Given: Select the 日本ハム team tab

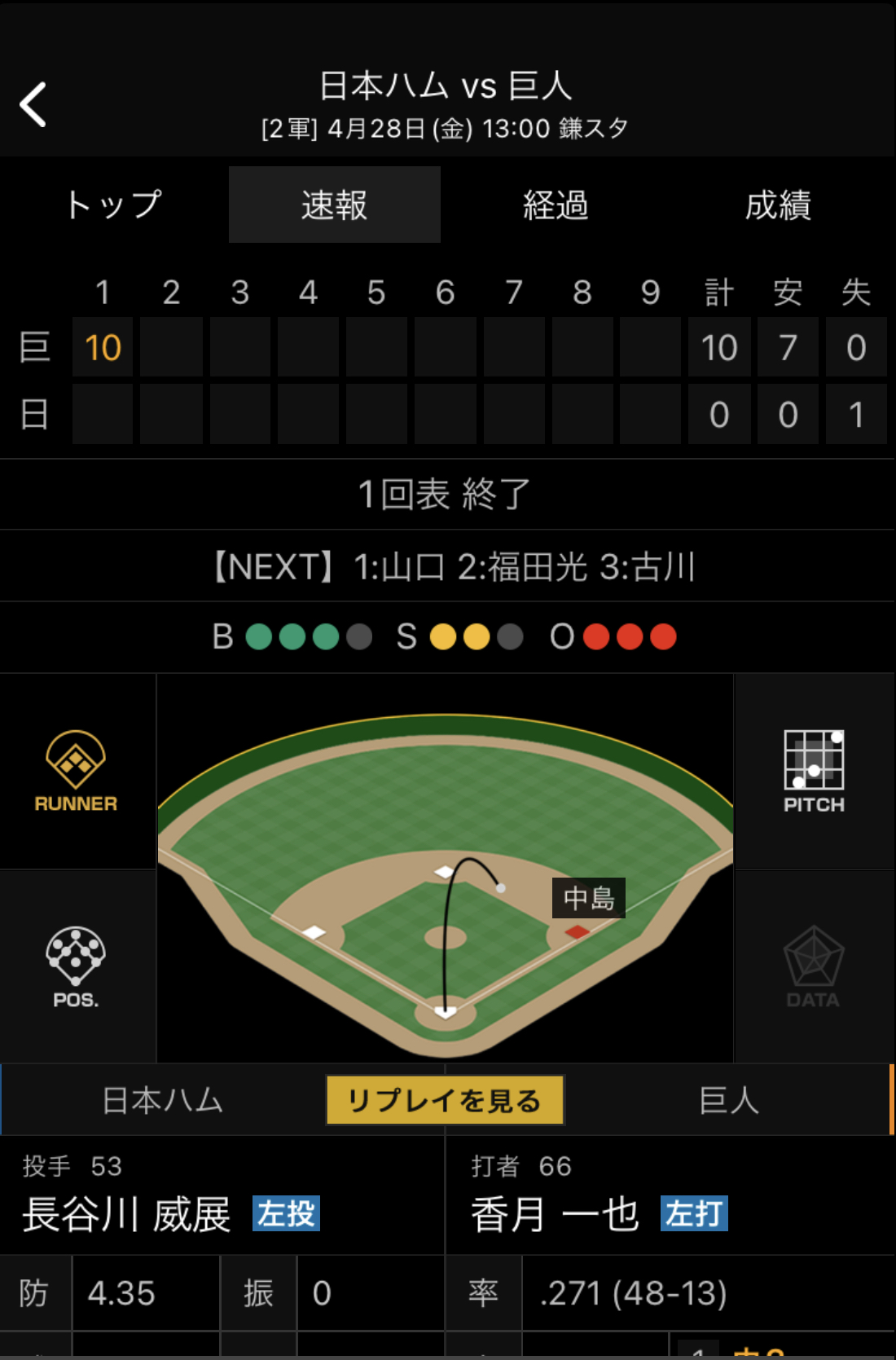Looking at the screenshot, I should [x=163, y=1100].
